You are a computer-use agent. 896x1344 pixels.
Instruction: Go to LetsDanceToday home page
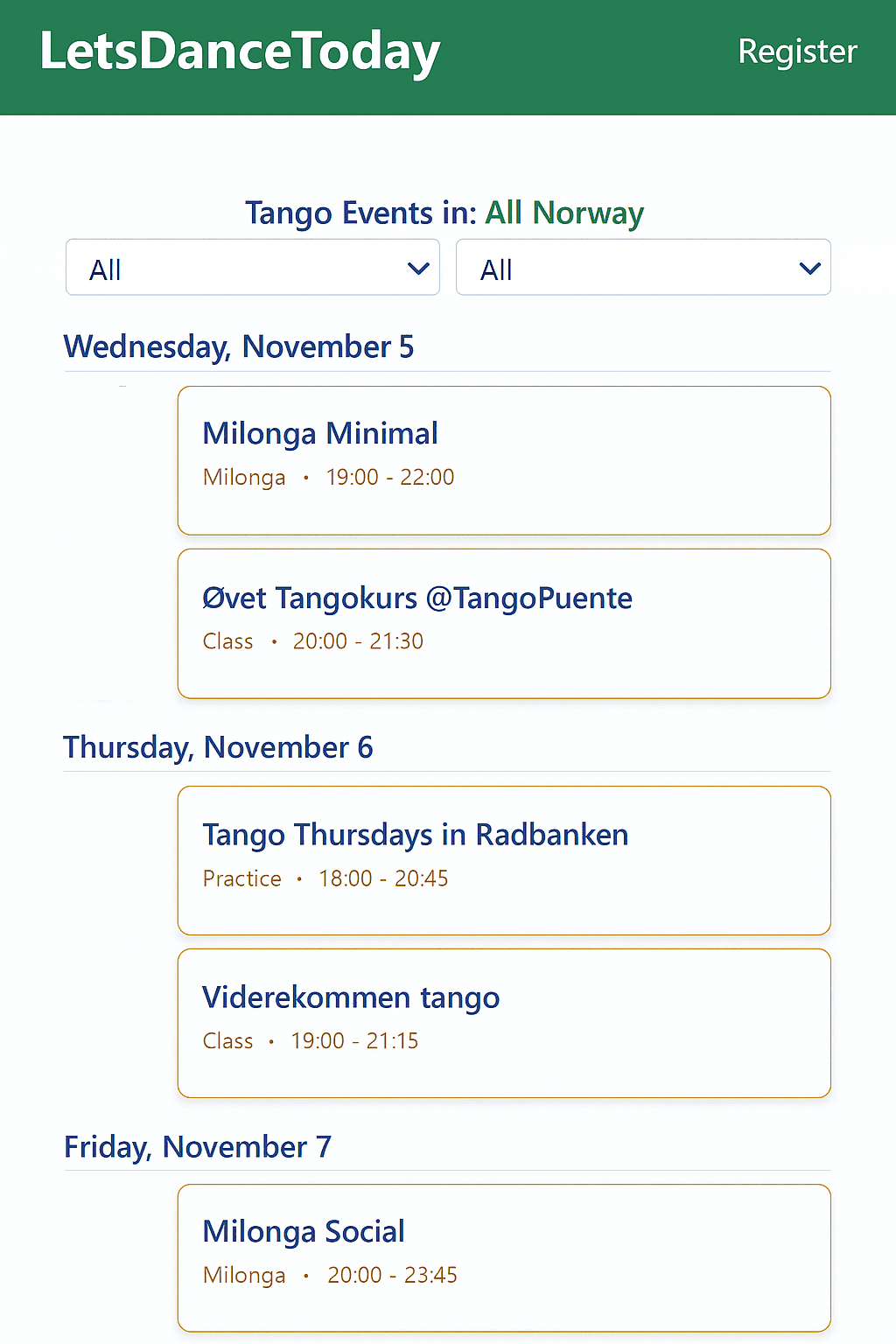240,52
